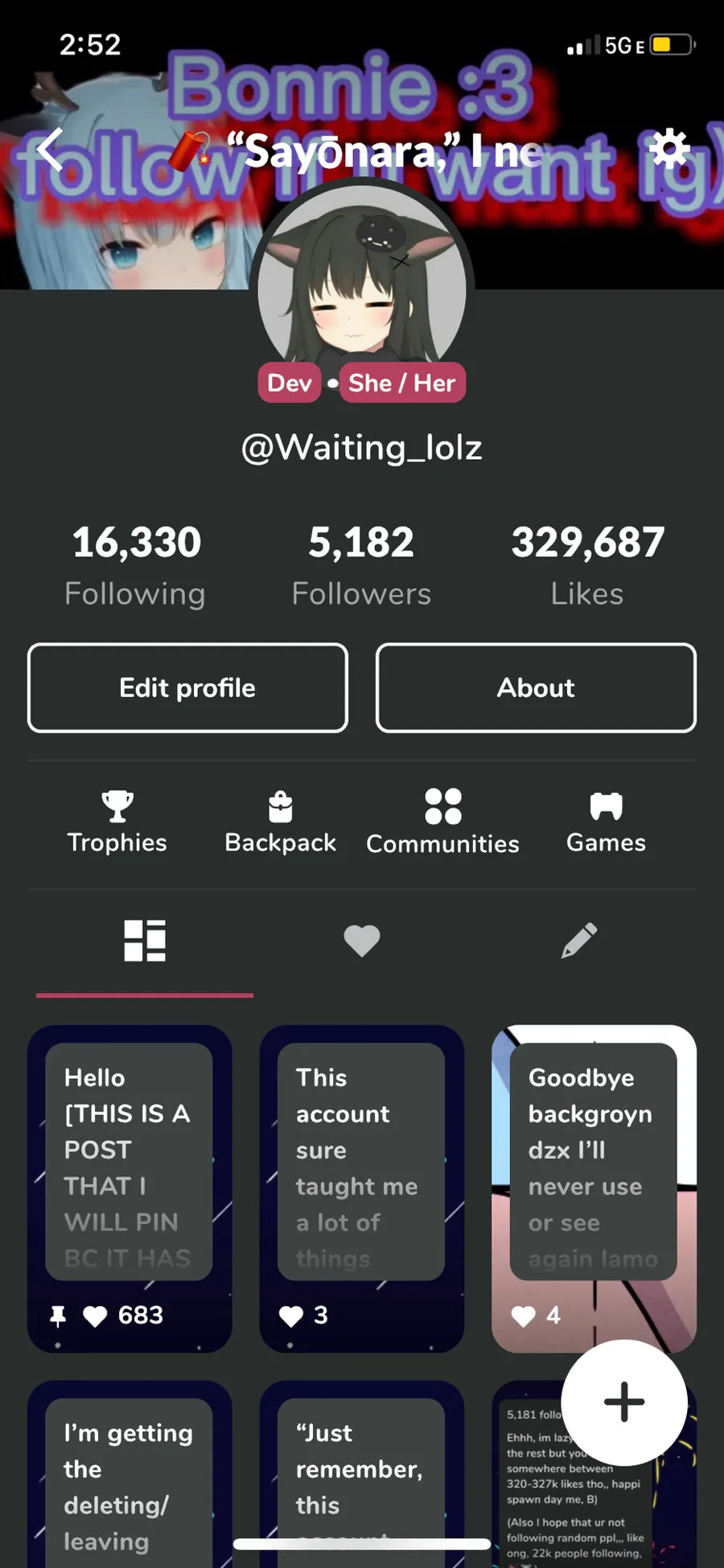Open the pinned post with 683 likes
Viewport: 724px width, 1568px height.
point(130,1182)
